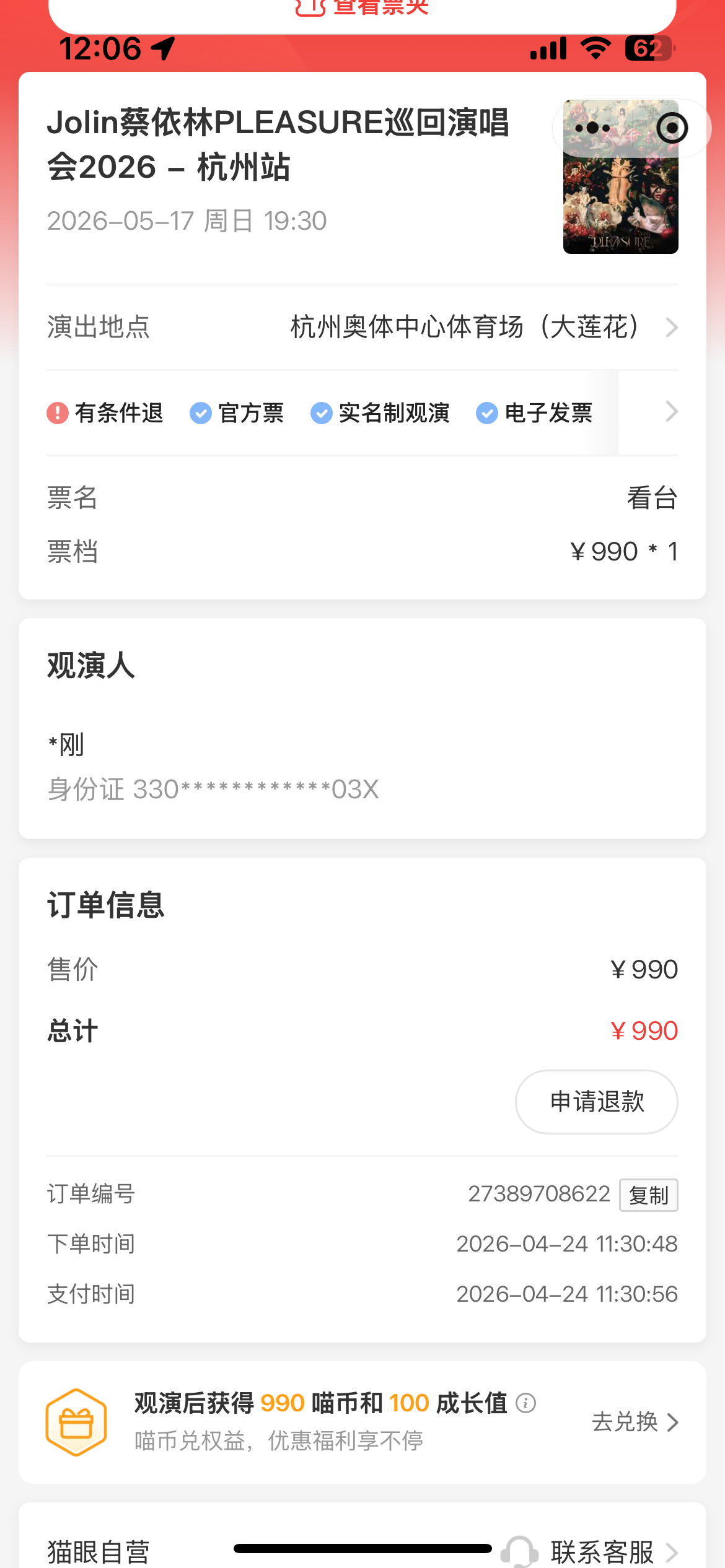Expand the ticket service tags row

[x=671, y=412]
